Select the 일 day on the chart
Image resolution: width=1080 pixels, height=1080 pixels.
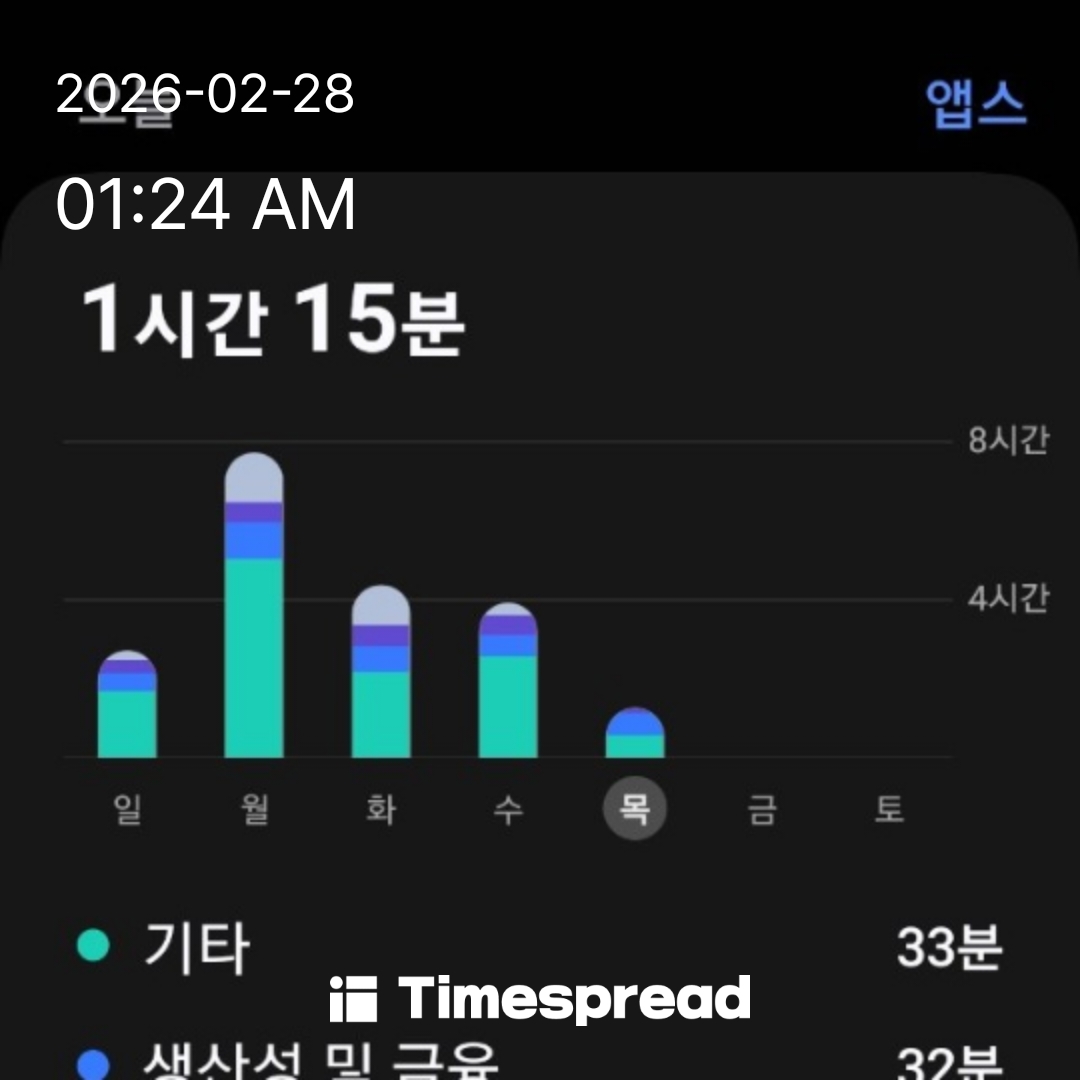(x=127, y=809)
